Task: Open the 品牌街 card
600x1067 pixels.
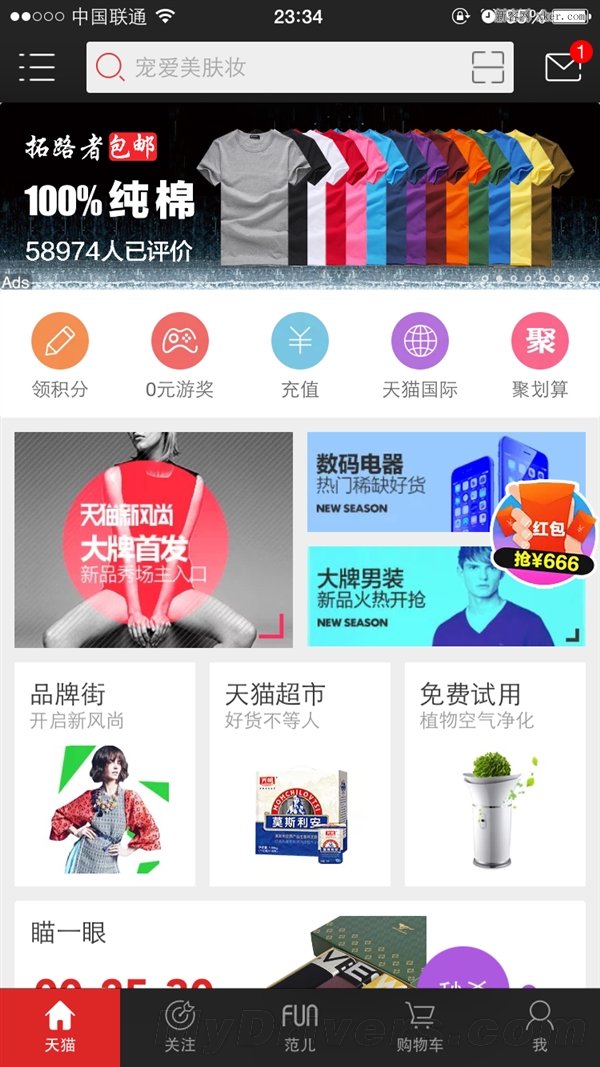Action: [x=105, y=774]
